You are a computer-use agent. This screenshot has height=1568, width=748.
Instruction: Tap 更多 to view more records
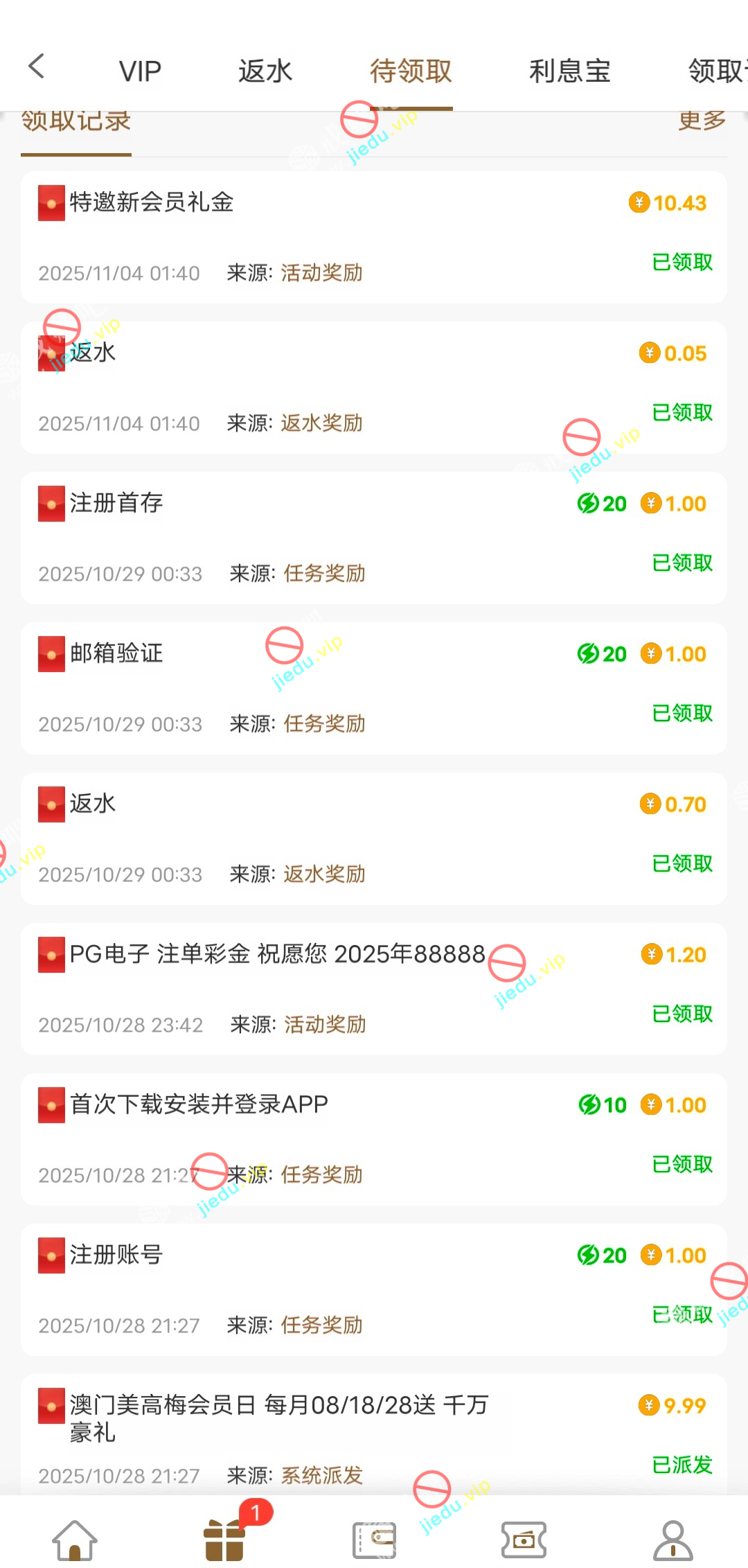(702, 121)
